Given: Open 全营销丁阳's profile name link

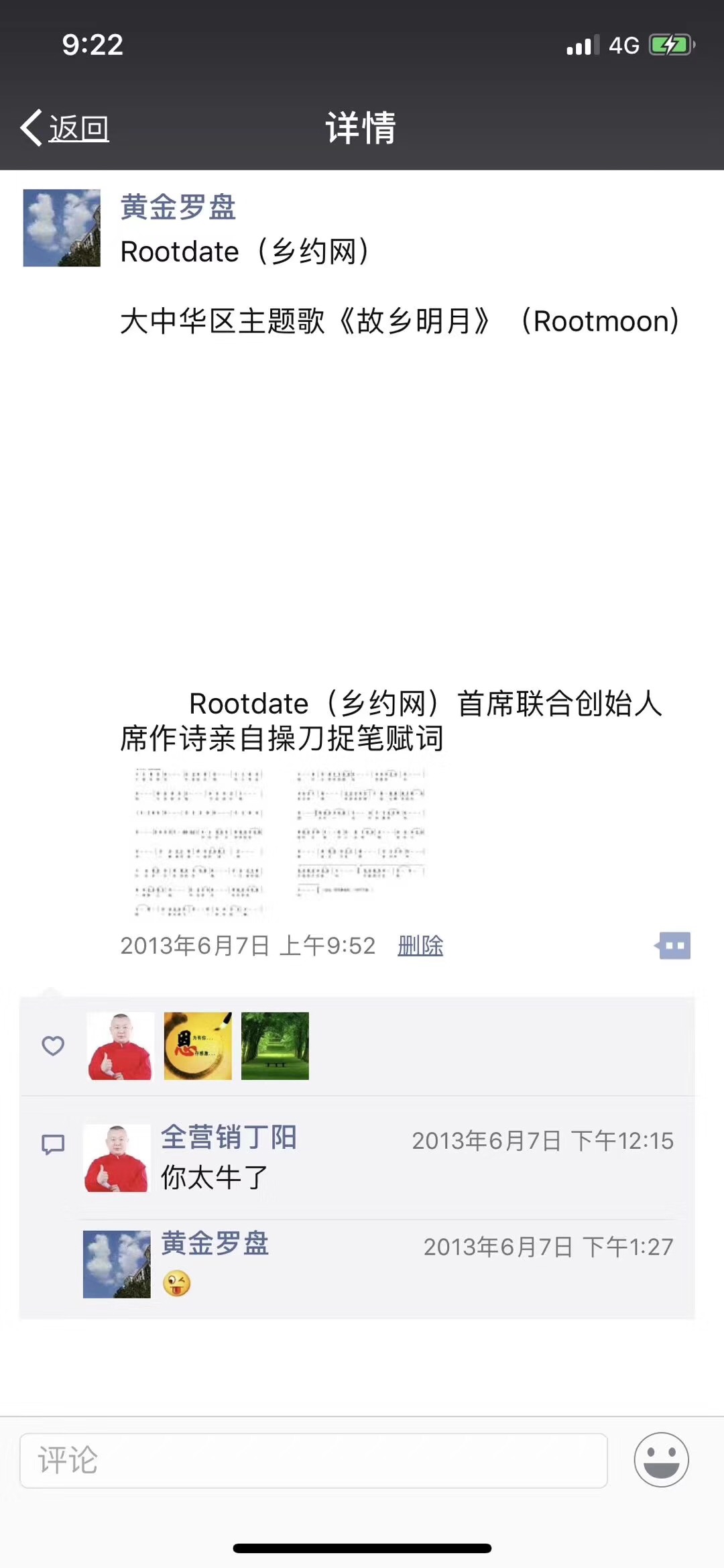Looking at the screenshot, I should (229, 1137).
